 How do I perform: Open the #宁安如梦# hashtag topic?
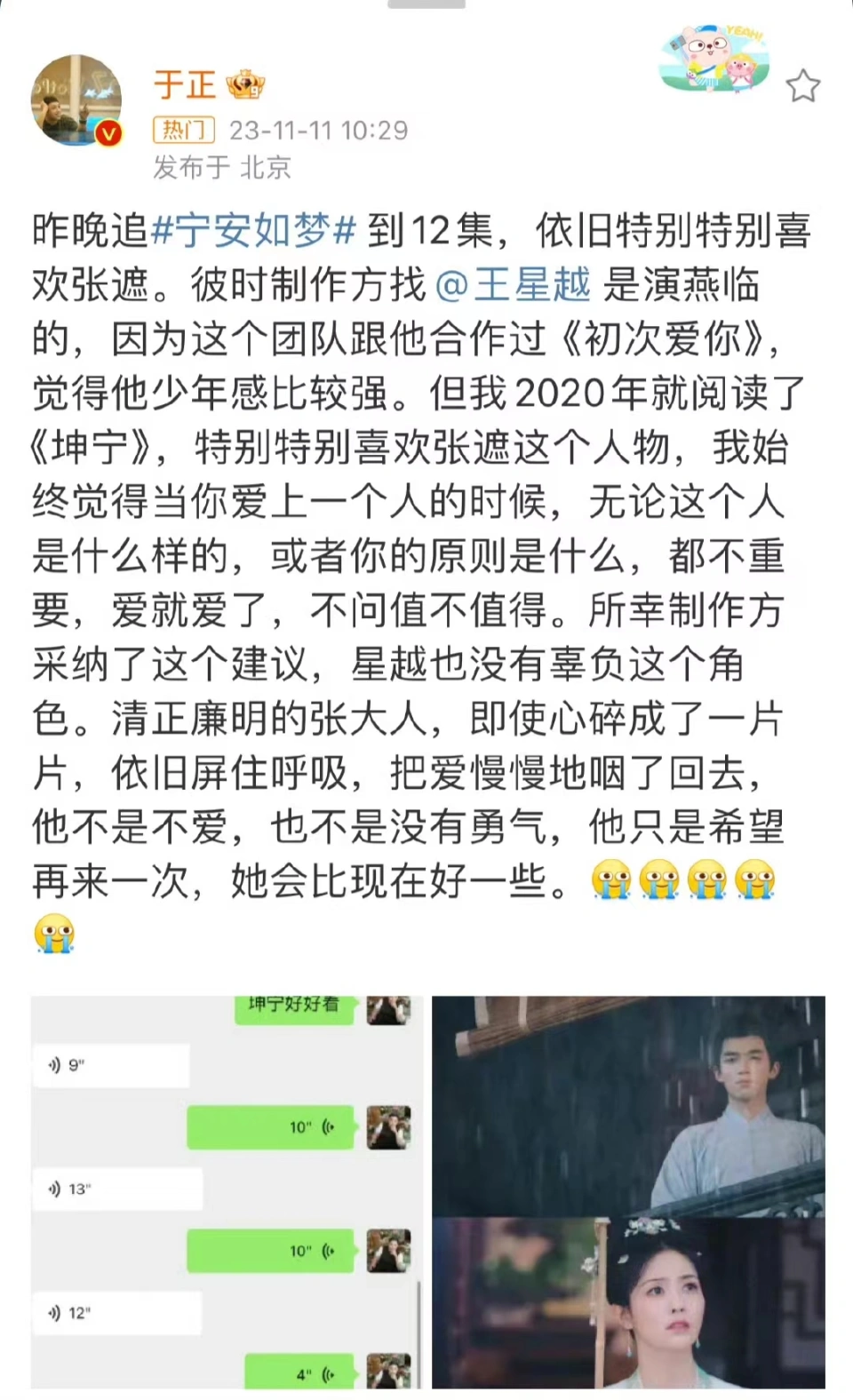coord(254,231)
